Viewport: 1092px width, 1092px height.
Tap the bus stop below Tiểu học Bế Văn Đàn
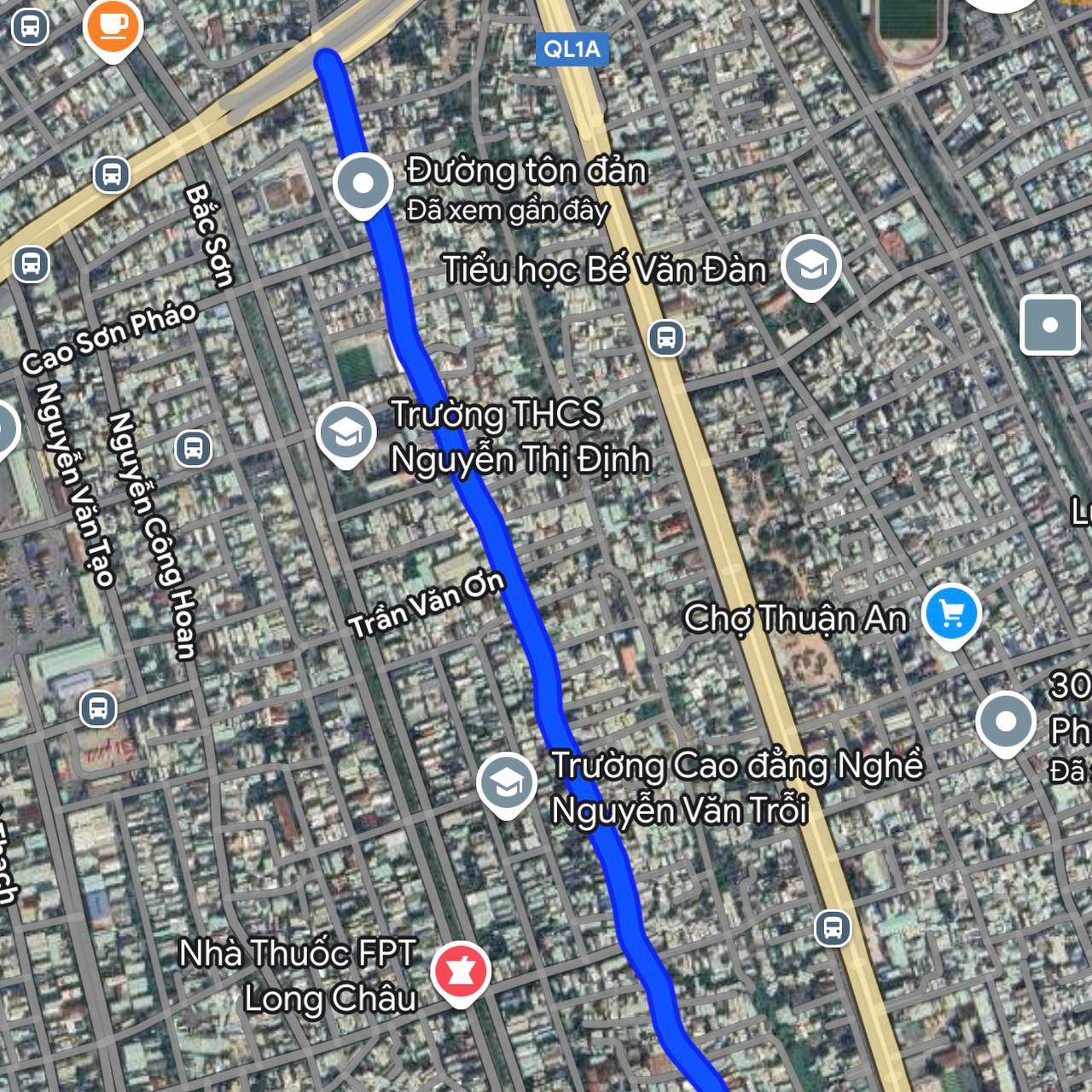coord(666,338)
